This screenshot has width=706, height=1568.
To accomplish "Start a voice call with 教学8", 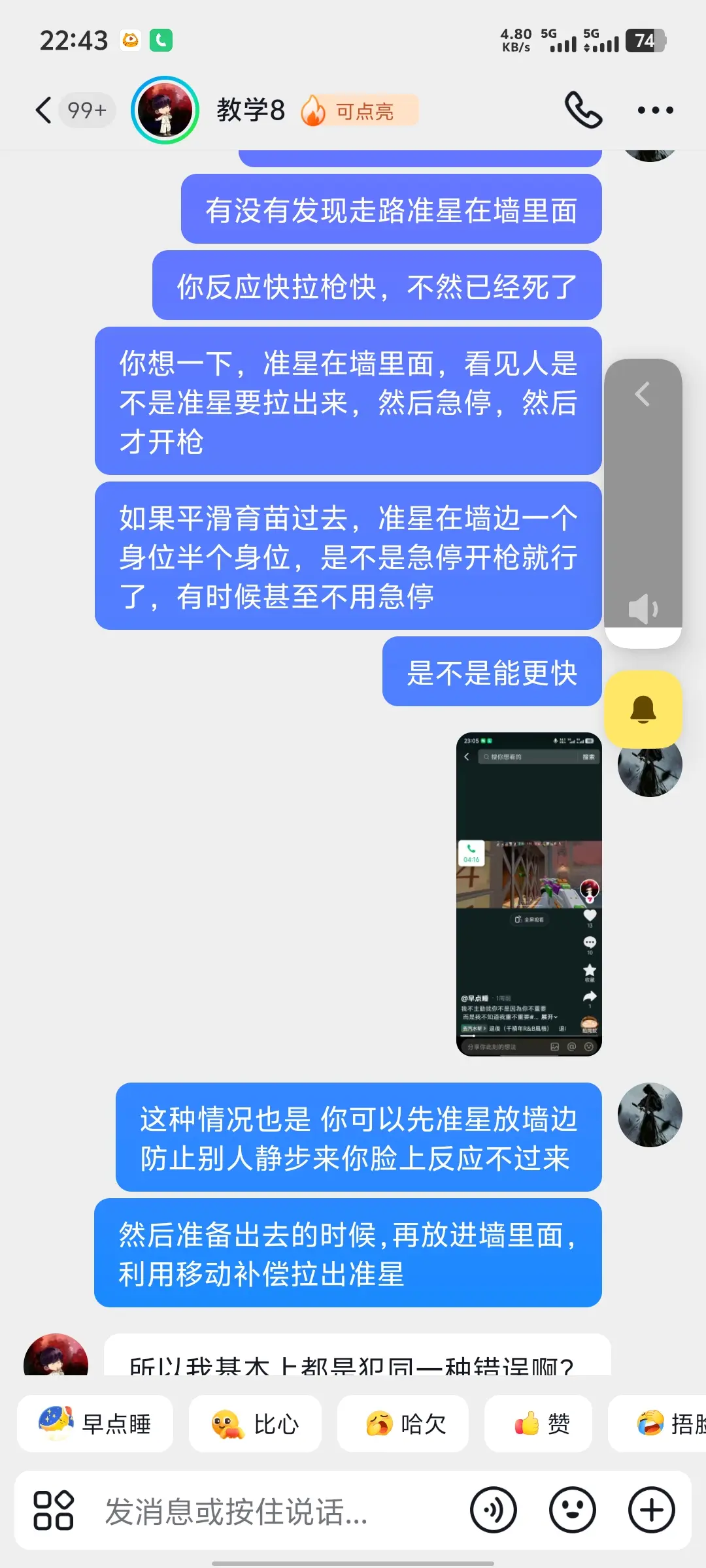I will [583, 110].
